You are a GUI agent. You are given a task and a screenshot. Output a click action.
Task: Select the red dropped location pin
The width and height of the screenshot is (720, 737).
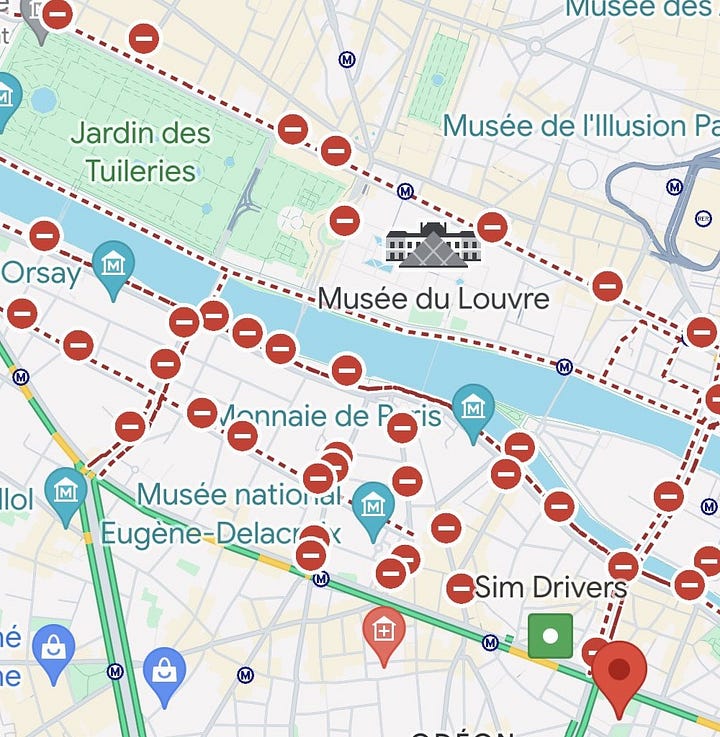tap(619, 672)
